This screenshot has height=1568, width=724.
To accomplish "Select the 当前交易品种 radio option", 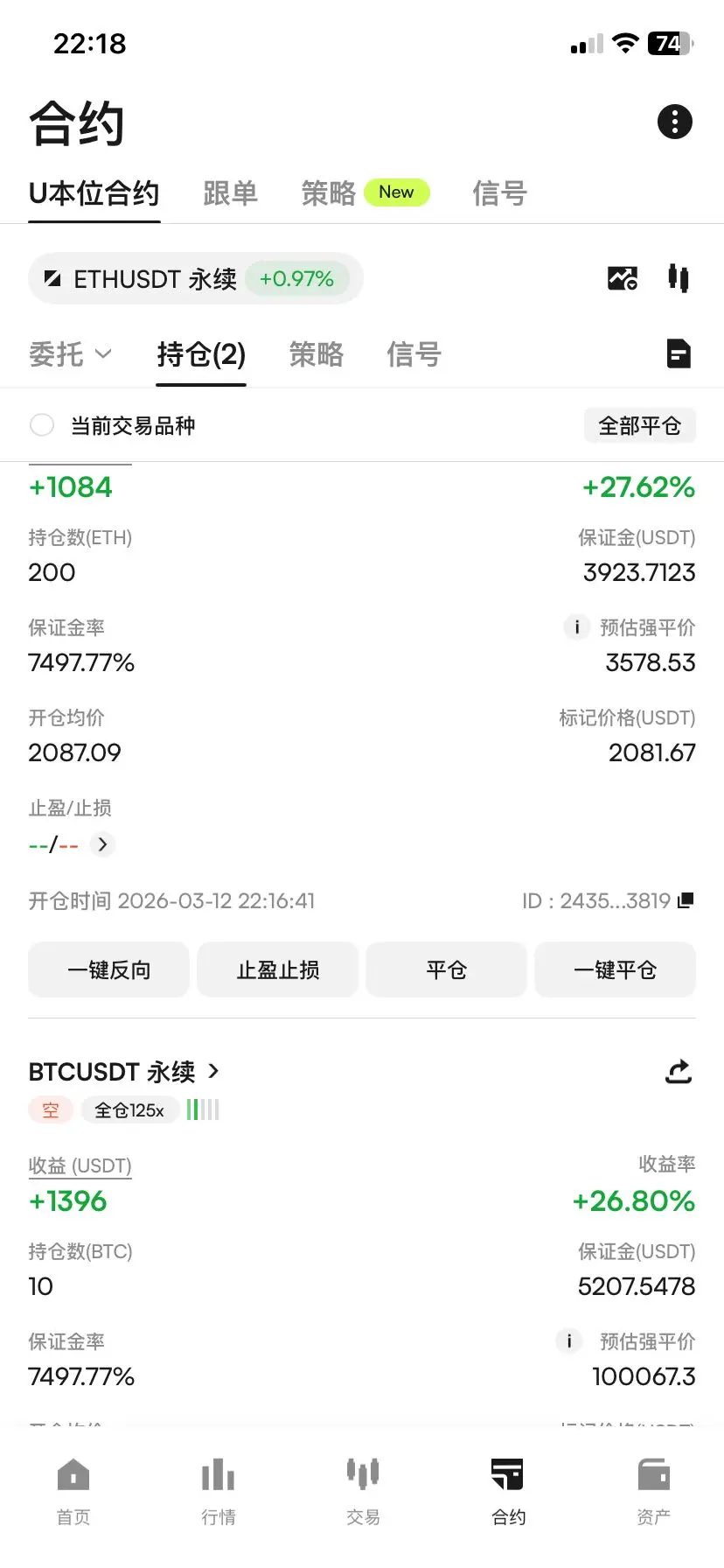I will coord(42,425).
